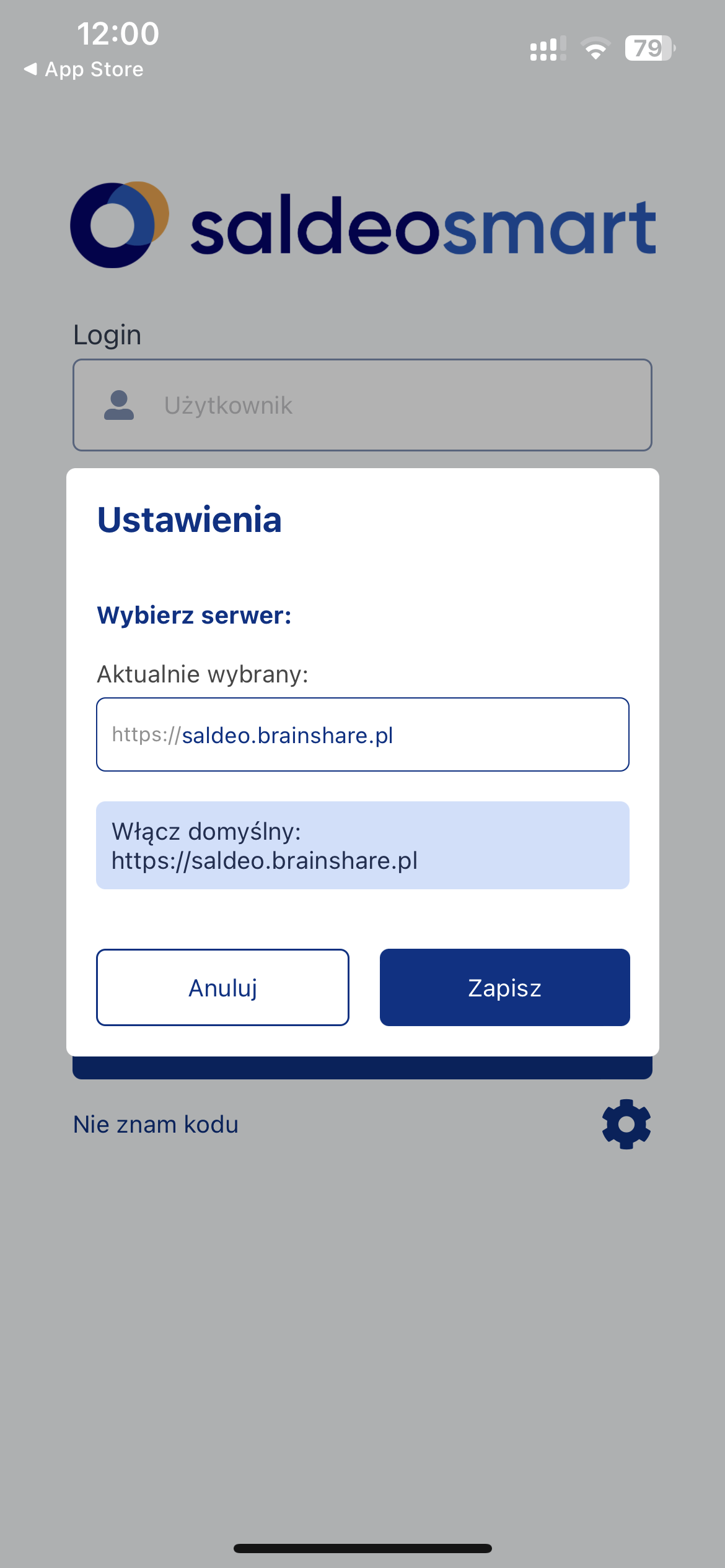Open settings gear icon
This screenshot has height=1568, width=725.
pyautogui.click(x=626, y=1124)
